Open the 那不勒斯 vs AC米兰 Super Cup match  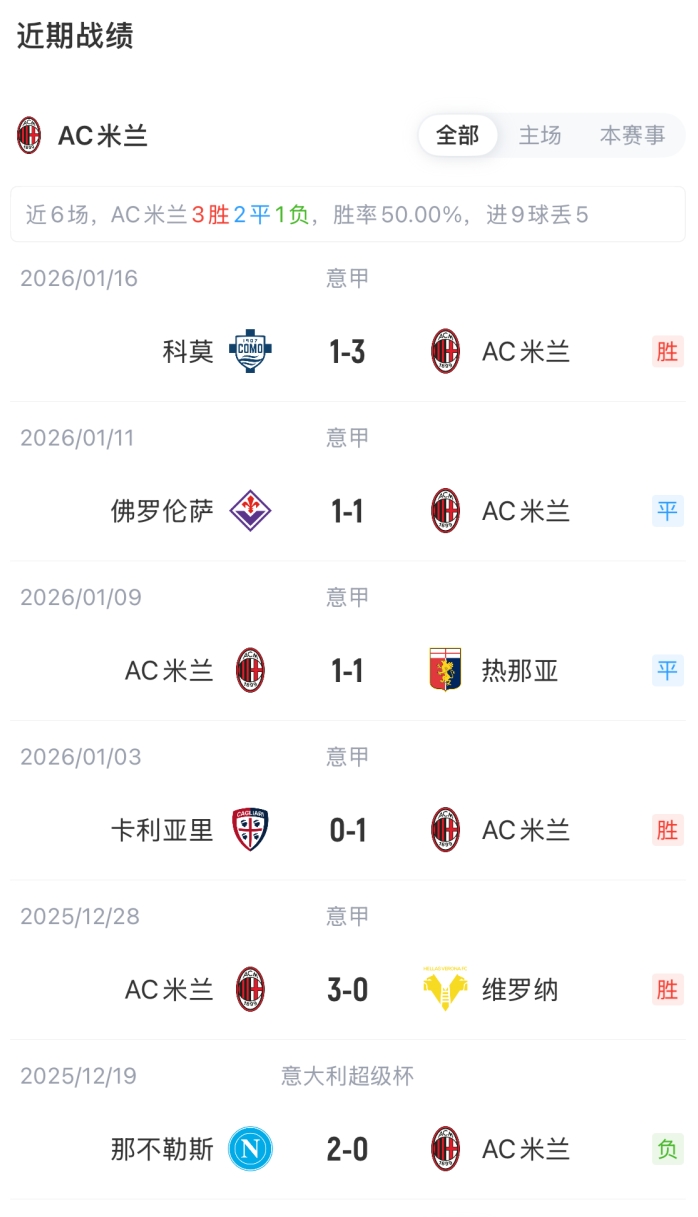pyautogui.click(x=348, y=1149)
